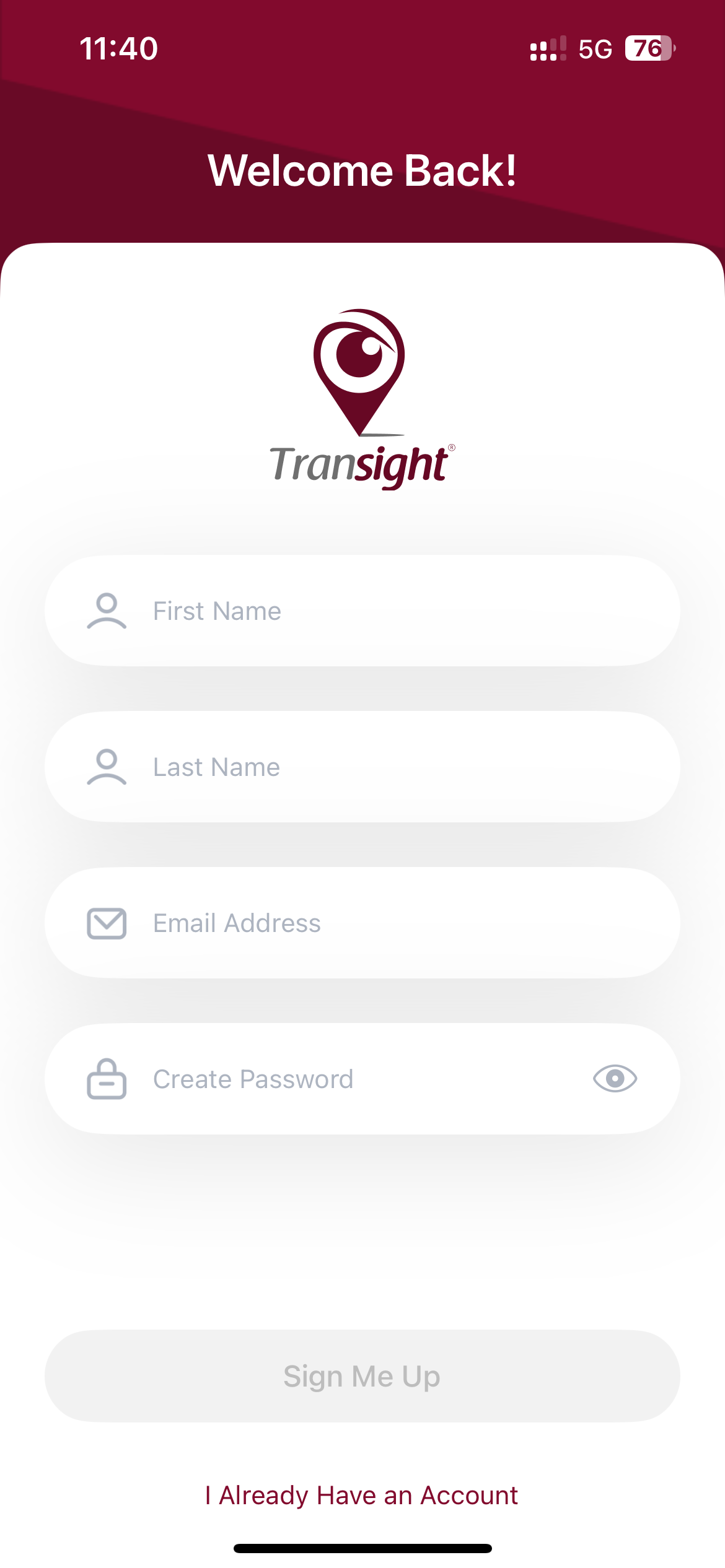Image resolution: width=725 pixels, height=1568 pixels.
Task: Open I Already Have an Account link
Action: point(362,1496)
